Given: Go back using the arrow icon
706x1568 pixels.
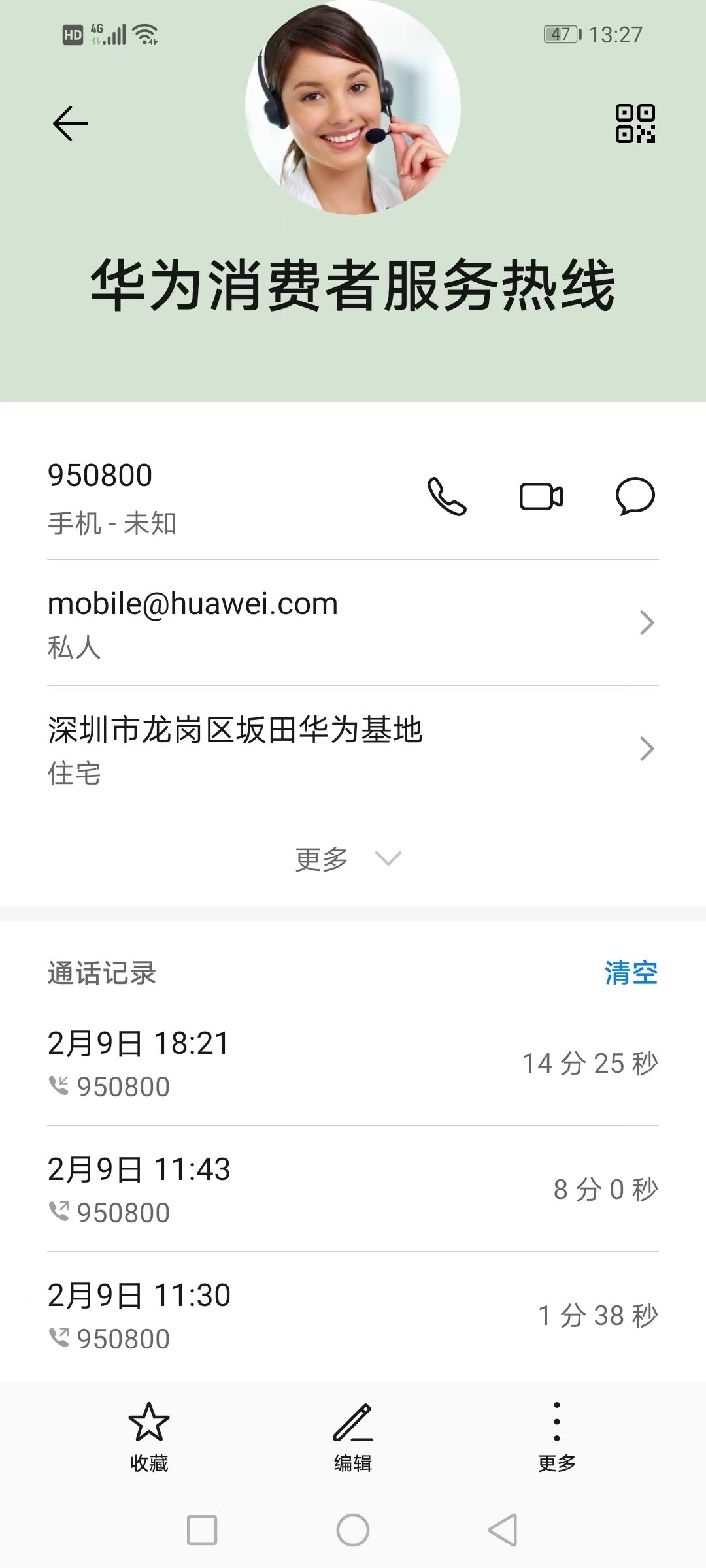Looking at the screenshot, I should coord(70,123).
